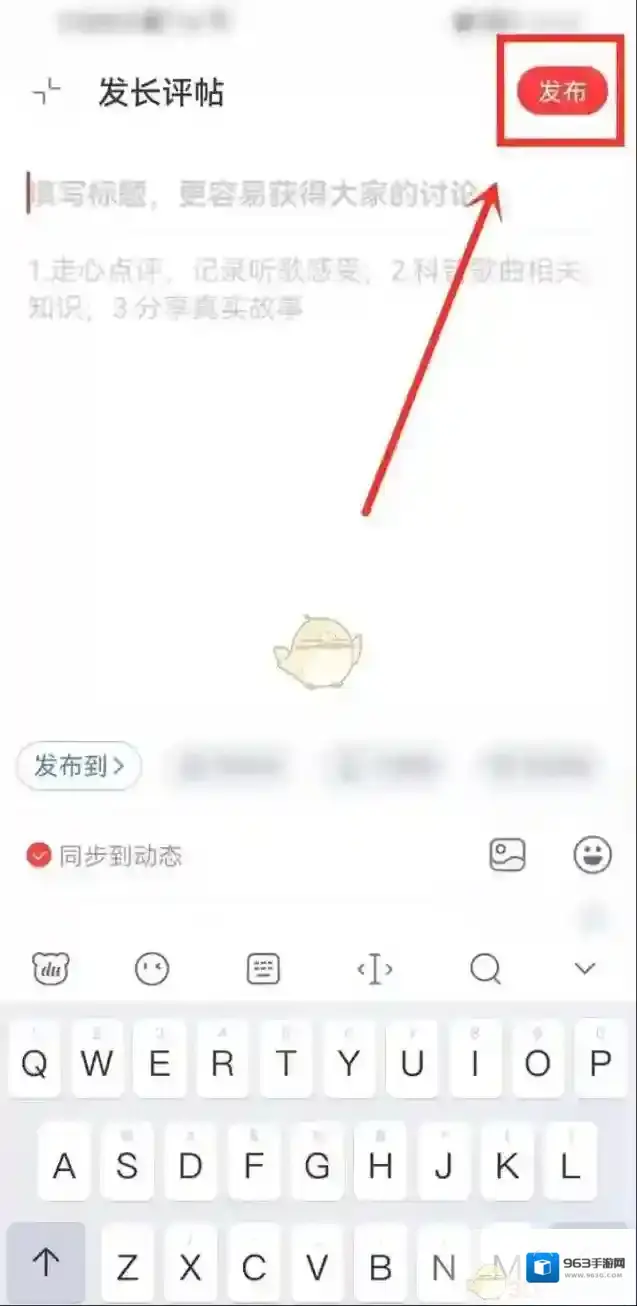The height and width of the screenshot is (1306, 637).
Task: Open Baidu input menu icon
Action: (x=50, y=968)
